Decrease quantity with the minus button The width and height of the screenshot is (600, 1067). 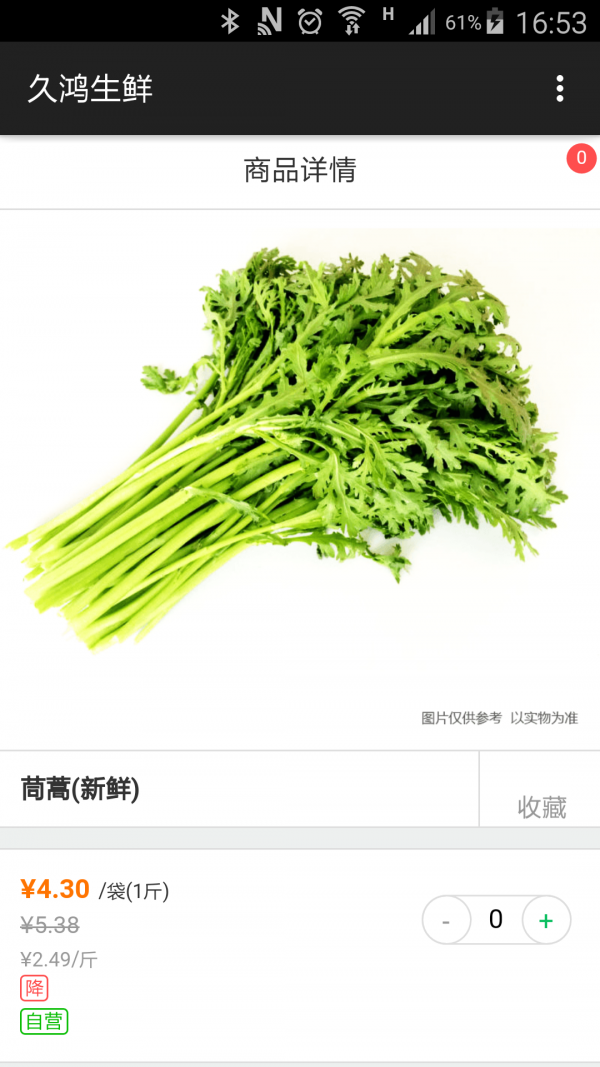446,920
